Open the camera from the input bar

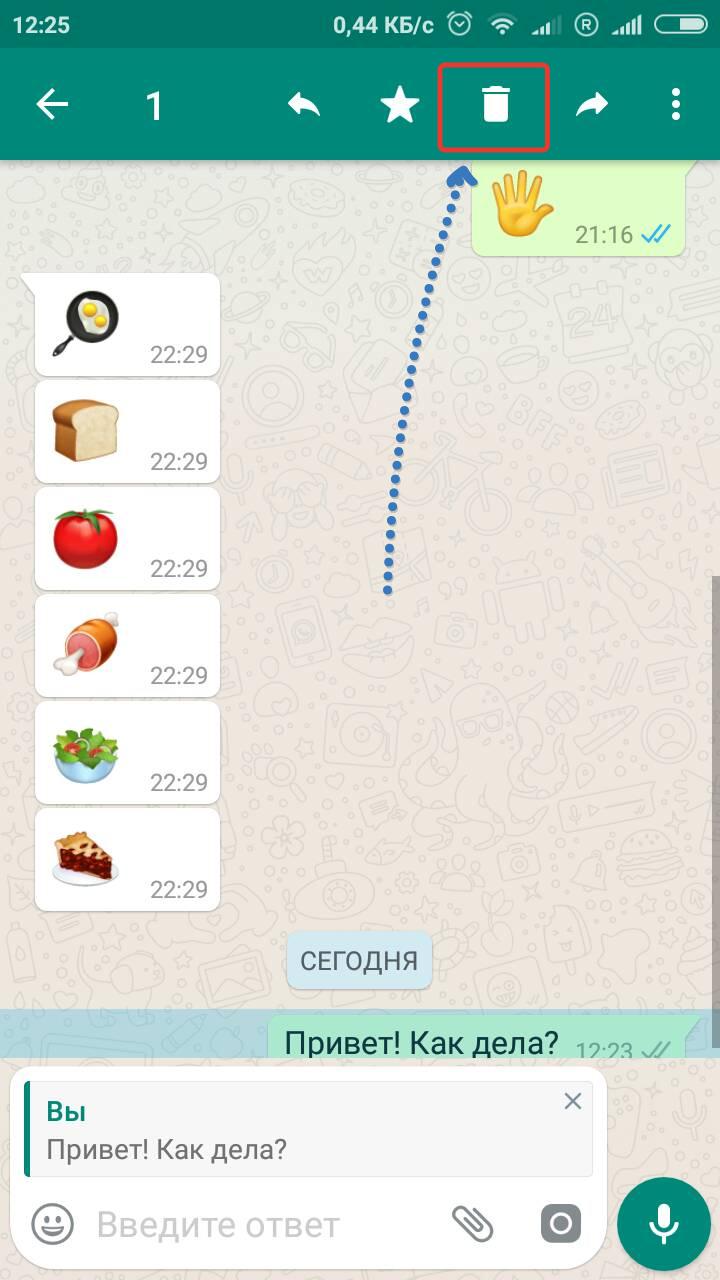[561, 1223]
